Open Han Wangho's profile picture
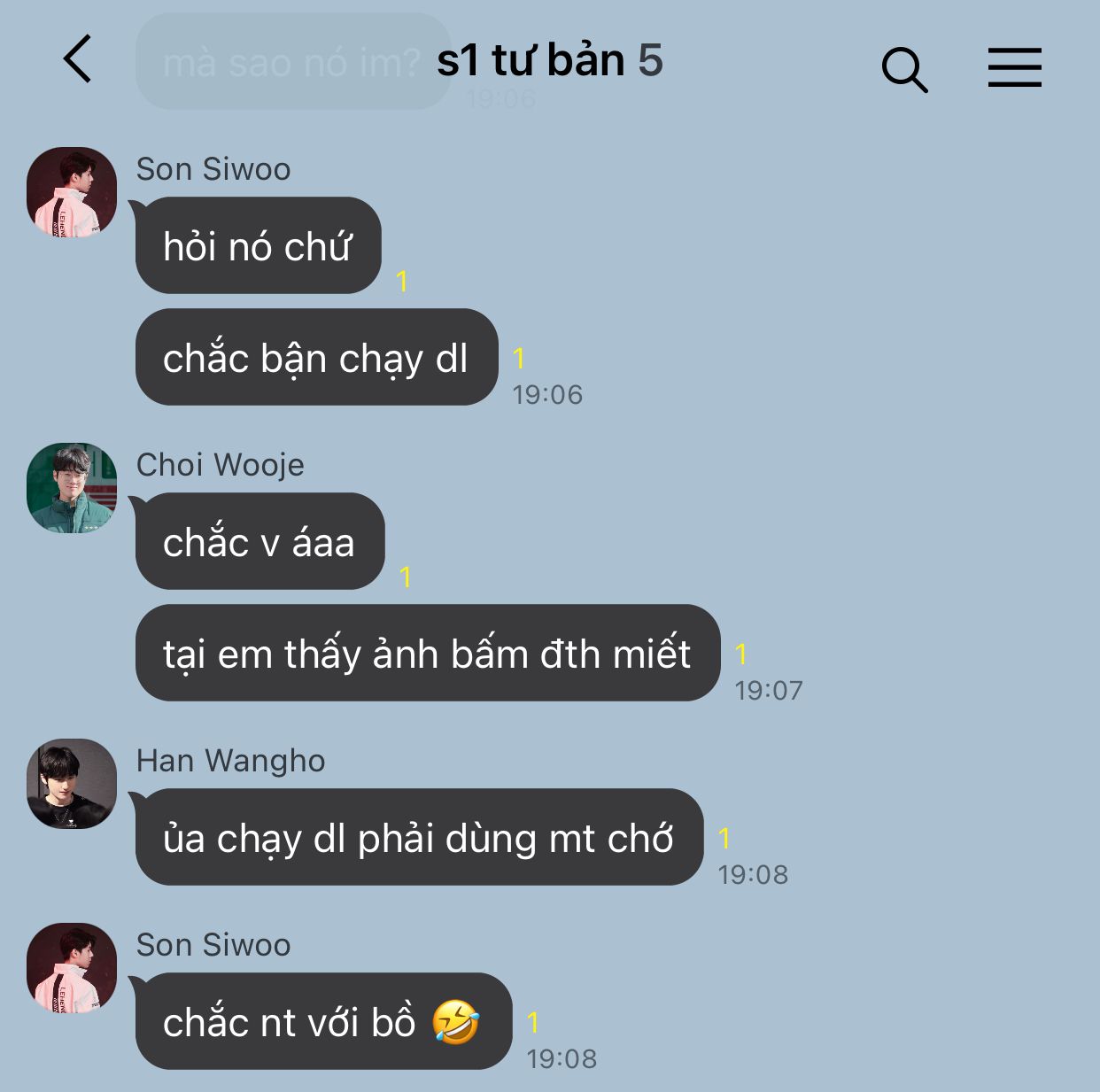Image resolution: width=1100 pixels, height=1092 pixels. 72,784
